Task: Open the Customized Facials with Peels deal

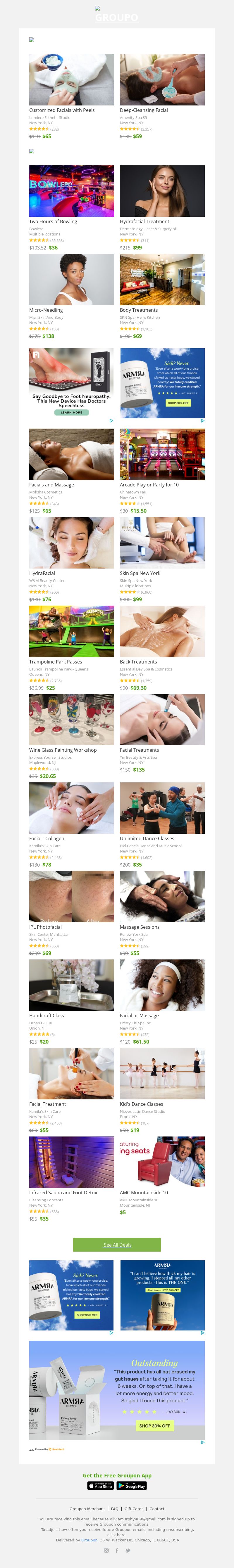Action: click(x=71, y=80)
